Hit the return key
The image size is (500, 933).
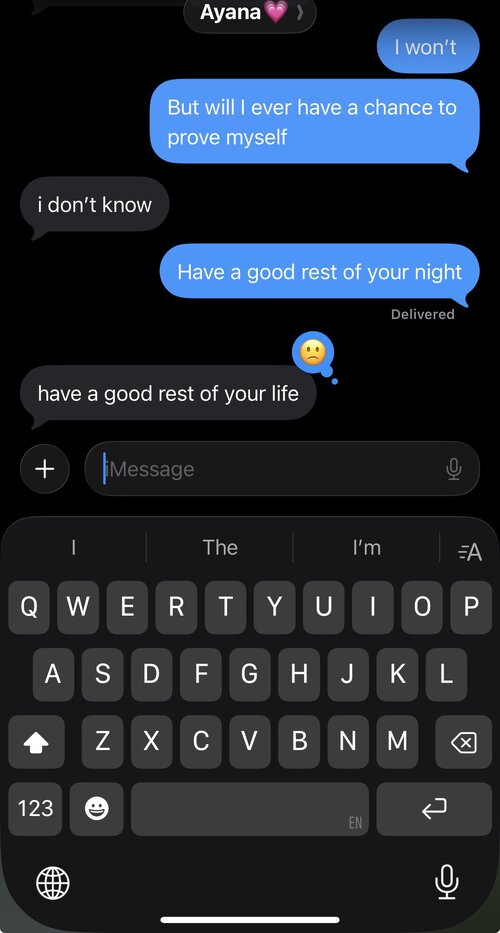pyautogui.click(x=434, y=809)
